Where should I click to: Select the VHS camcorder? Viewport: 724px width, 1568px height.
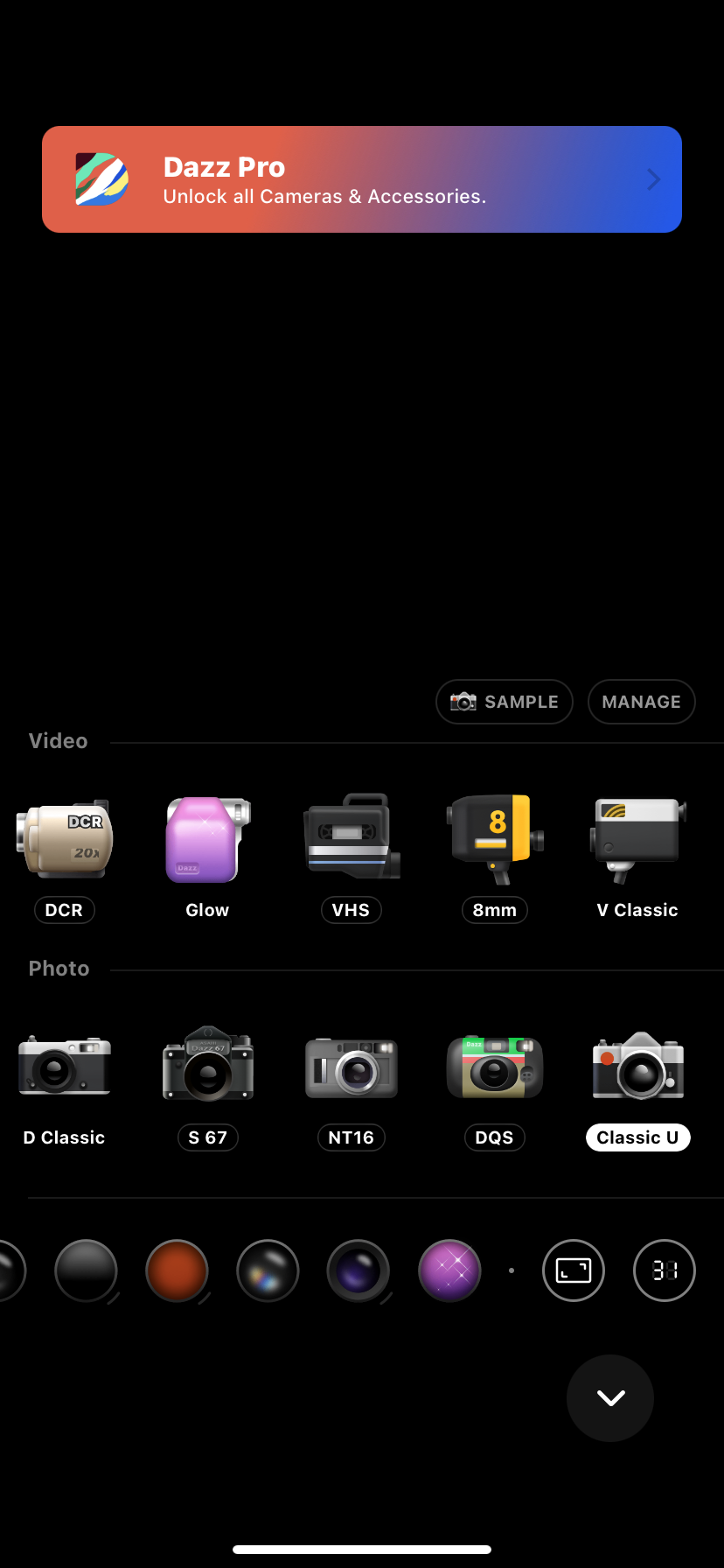pos(351,840)
